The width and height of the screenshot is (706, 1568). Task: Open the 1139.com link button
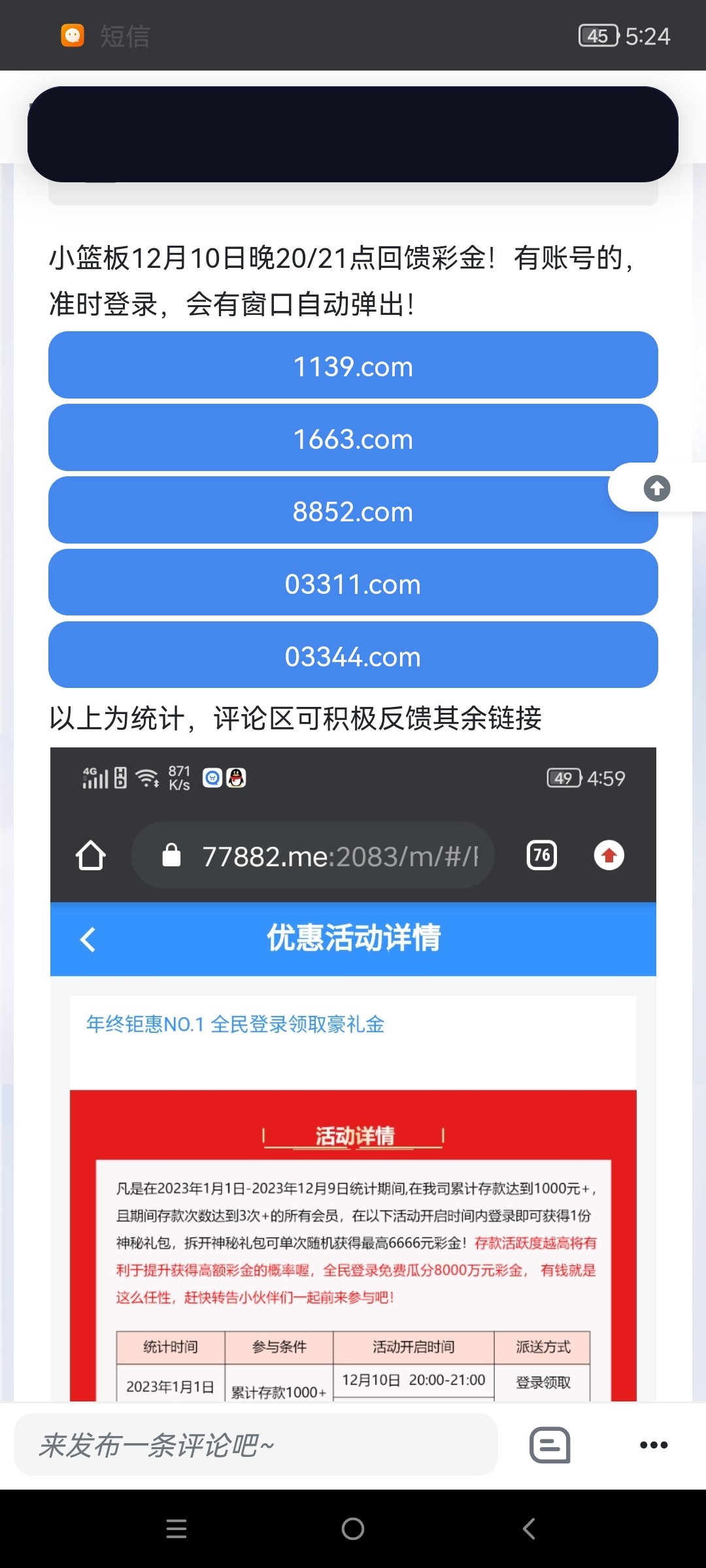coord(353,366)
